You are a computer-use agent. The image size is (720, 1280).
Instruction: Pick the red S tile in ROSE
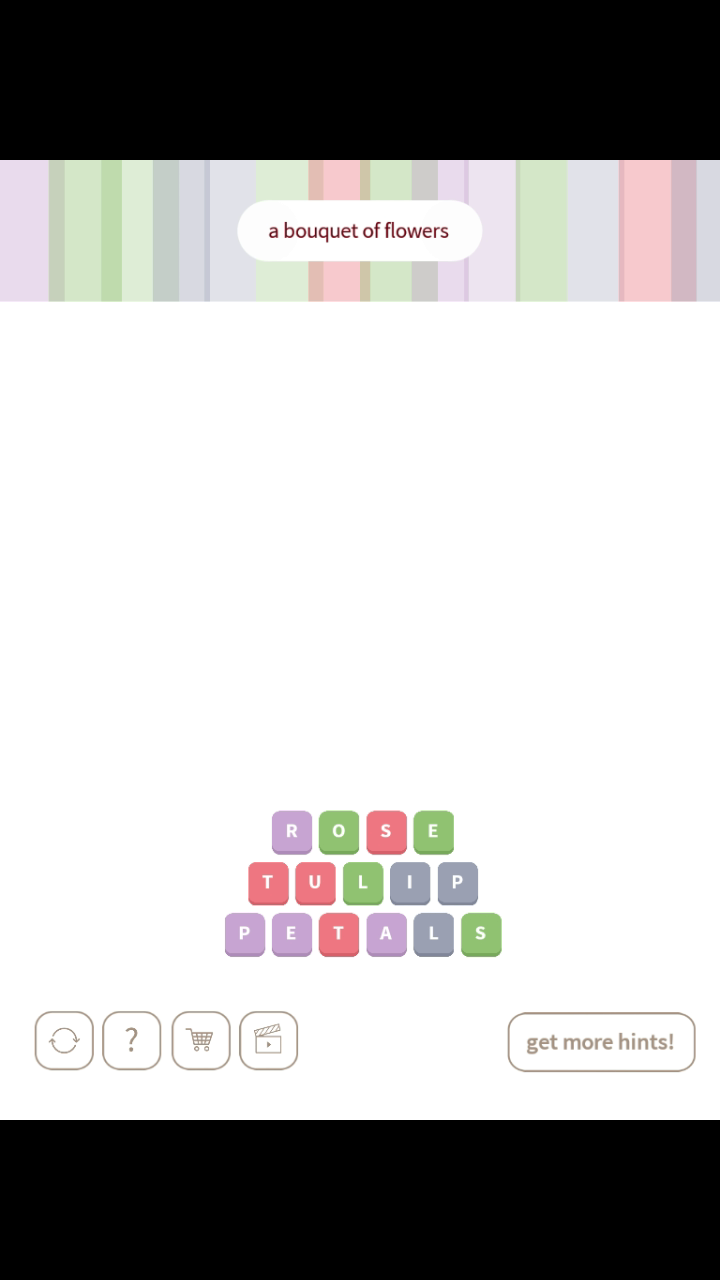click(386, 831)
